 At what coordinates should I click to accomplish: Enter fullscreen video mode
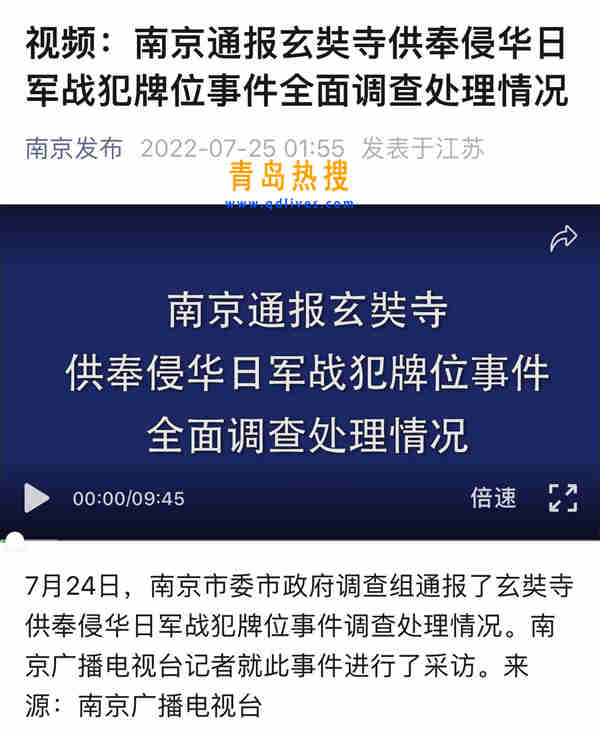pos(563,497)
